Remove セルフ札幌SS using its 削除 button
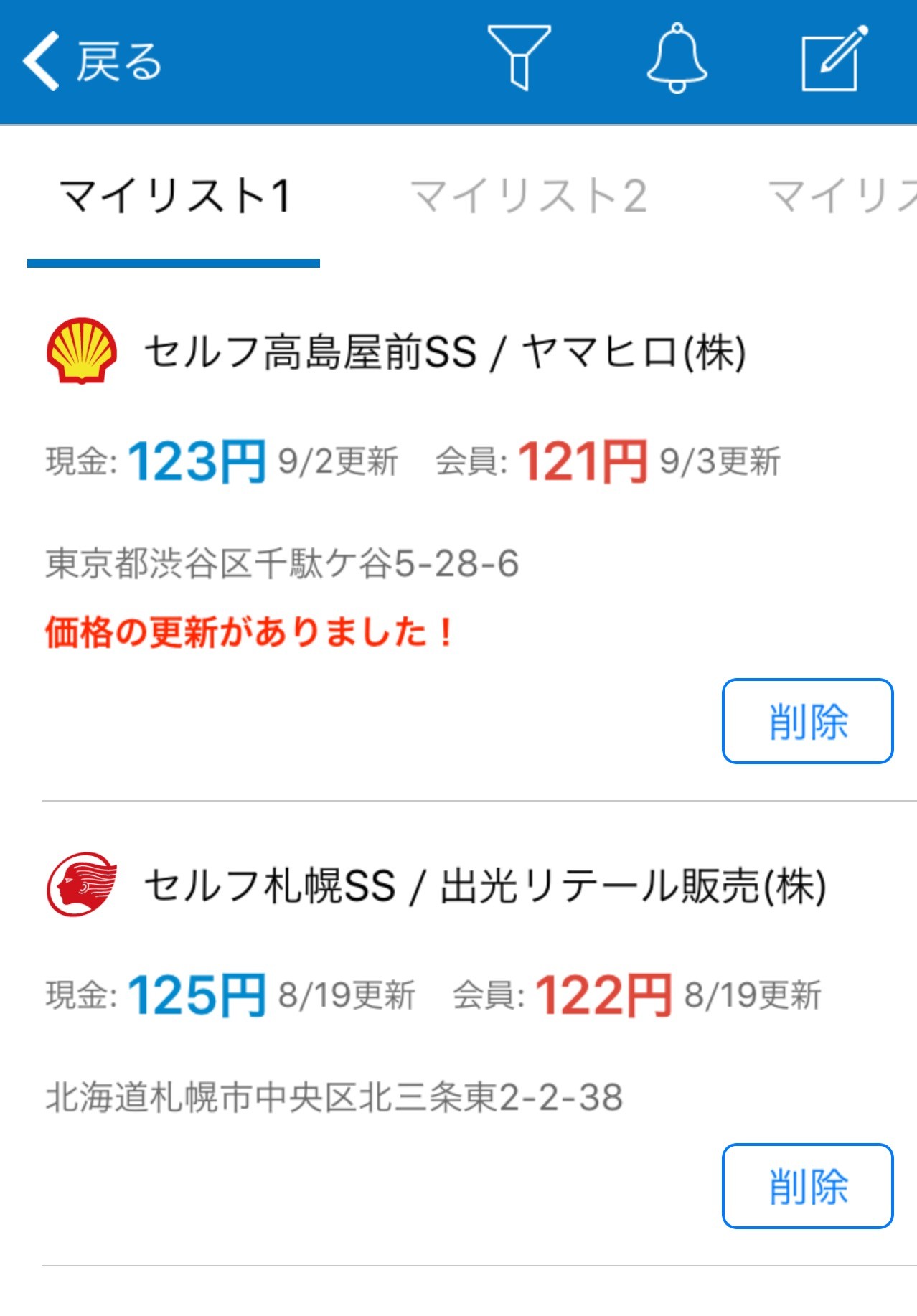917x1316 pixels. (807, 1186)
